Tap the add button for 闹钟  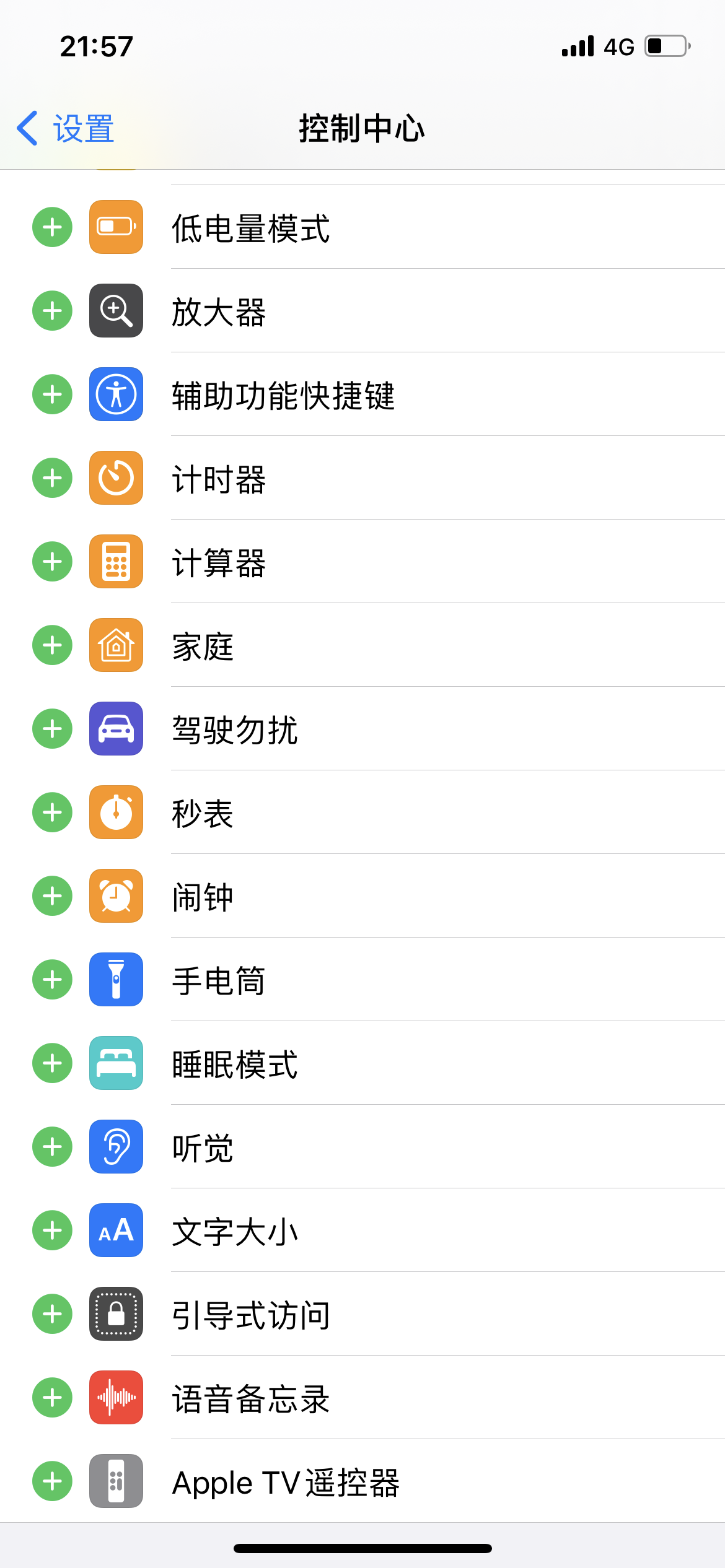coord(53,896)
